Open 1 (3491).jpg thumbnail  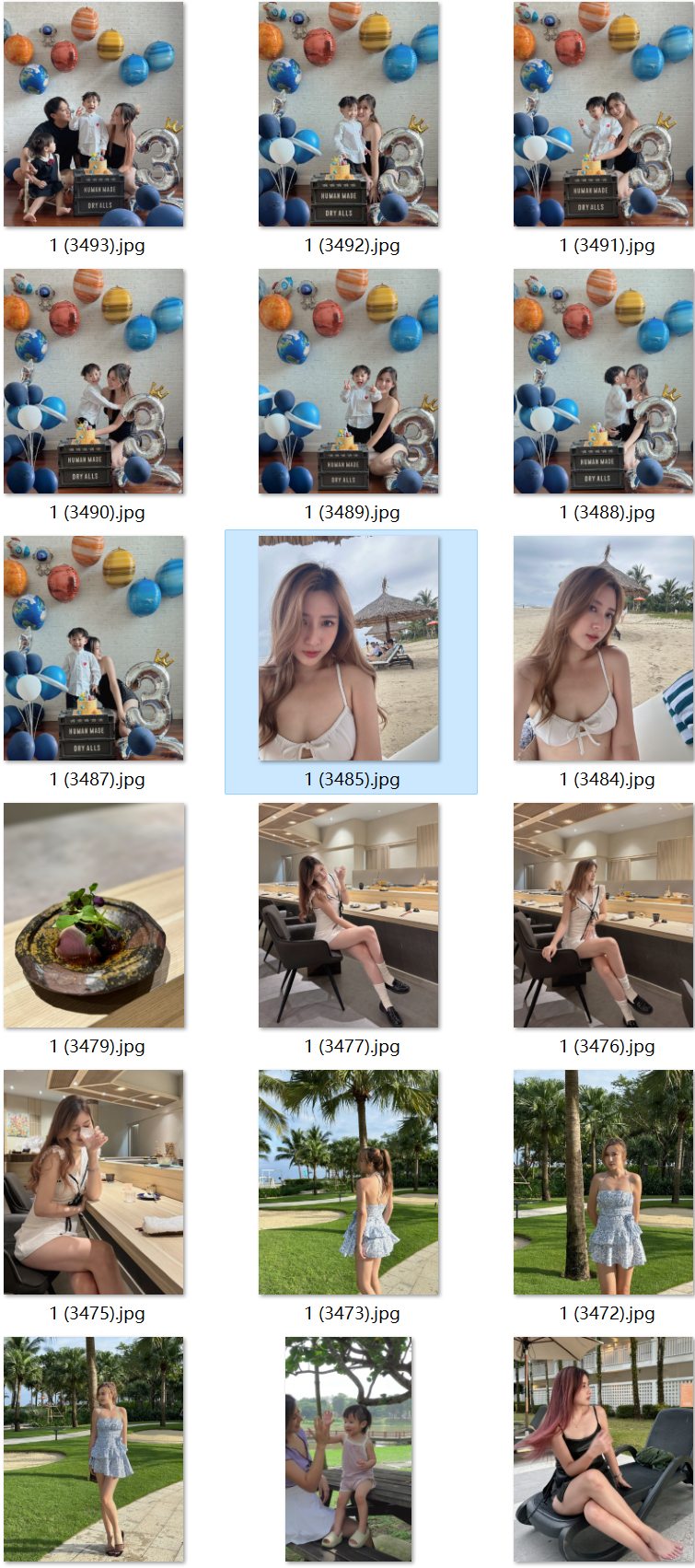pos(603,114)
